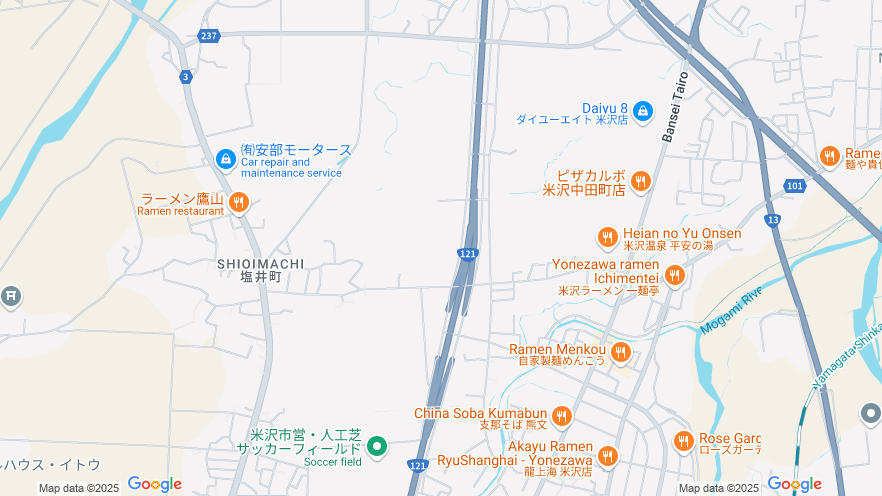Open the Yonezawa ramen Ichimentei pin
Image resolution: width=882 pixels, height=496 pixels.
point(675,274)
